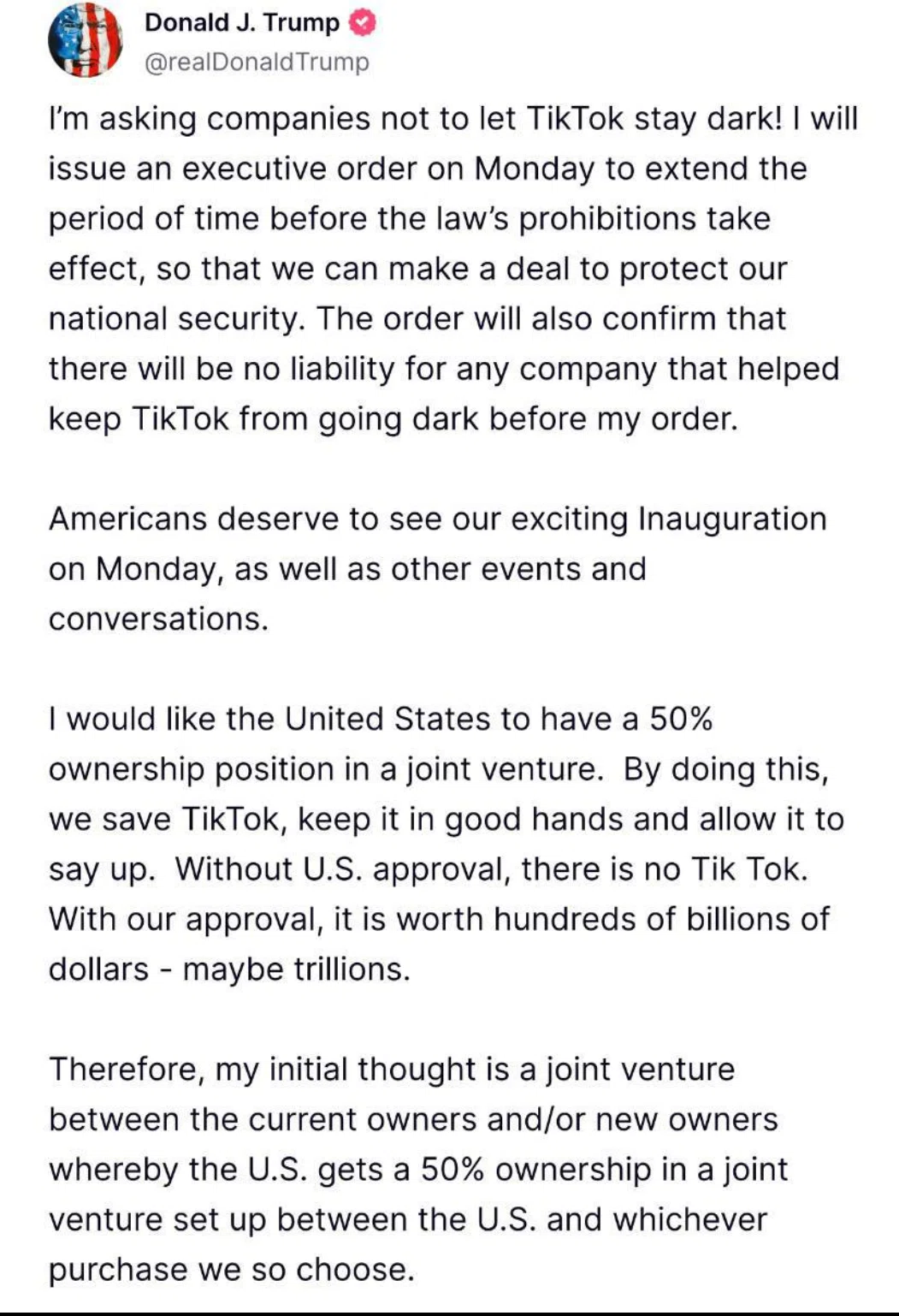
Task: Open the @realDonaldTrump profile handle
Action: pos(257,62)
